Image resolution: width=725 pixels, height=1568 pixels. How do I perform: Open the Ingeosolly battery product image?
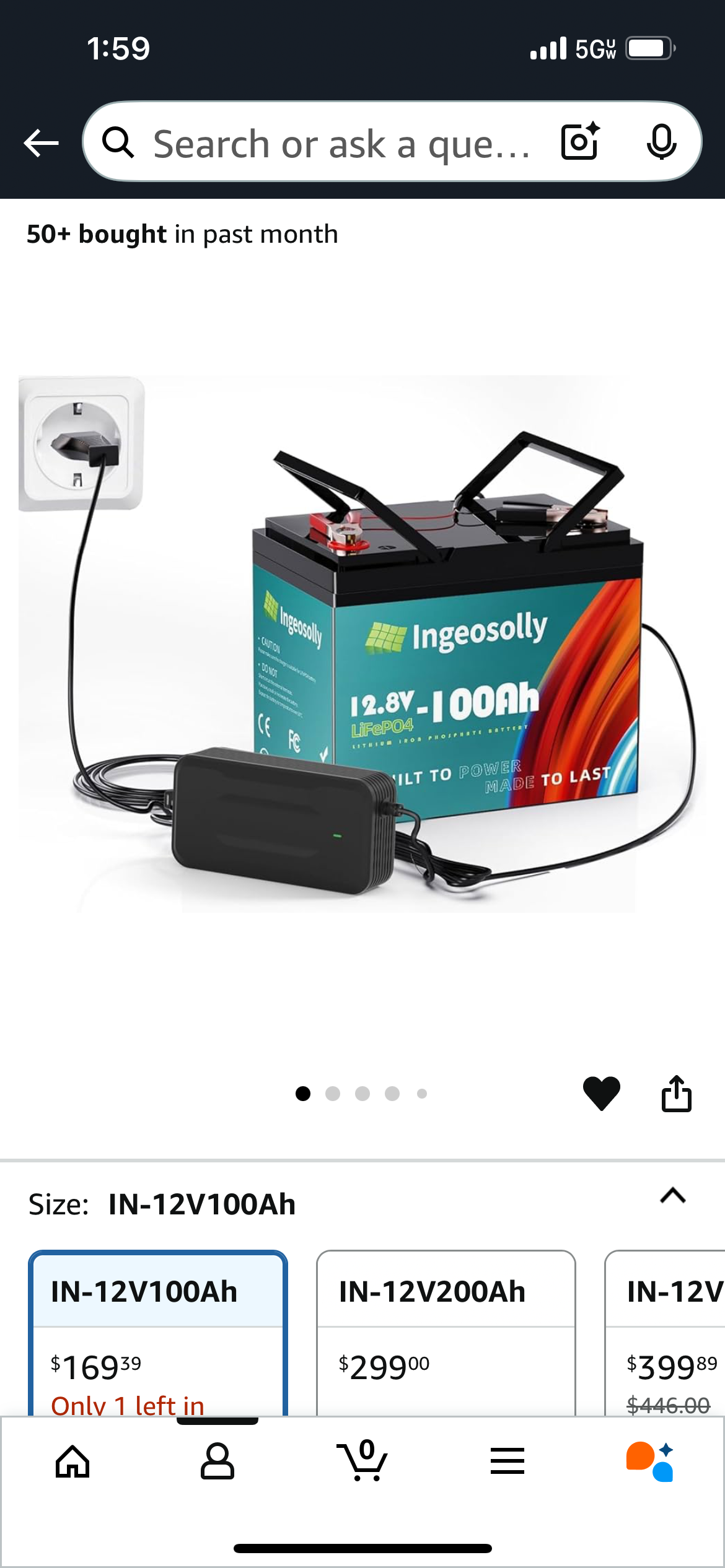pyautogui.click(x=362, y=644)
